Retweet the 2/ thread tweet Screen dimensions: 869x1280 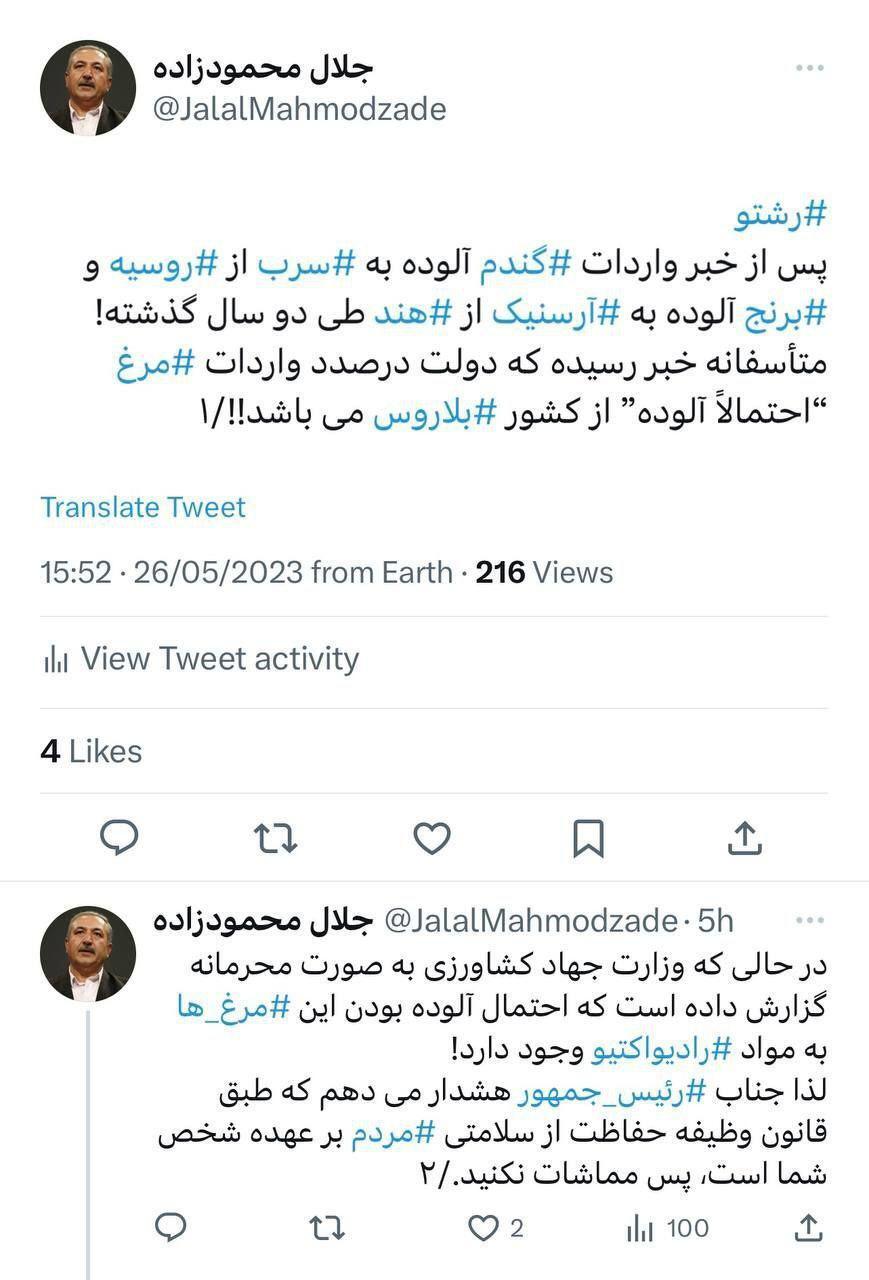click(x=325, y=1228)
